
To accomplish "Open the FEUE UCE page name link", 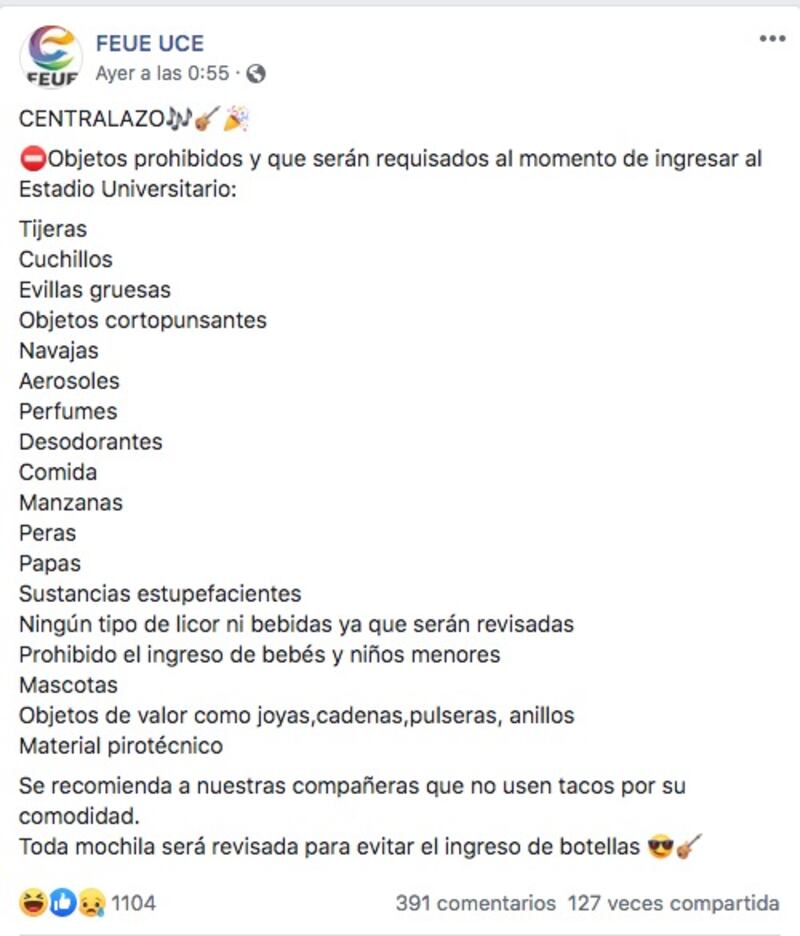I will [149, 43].
